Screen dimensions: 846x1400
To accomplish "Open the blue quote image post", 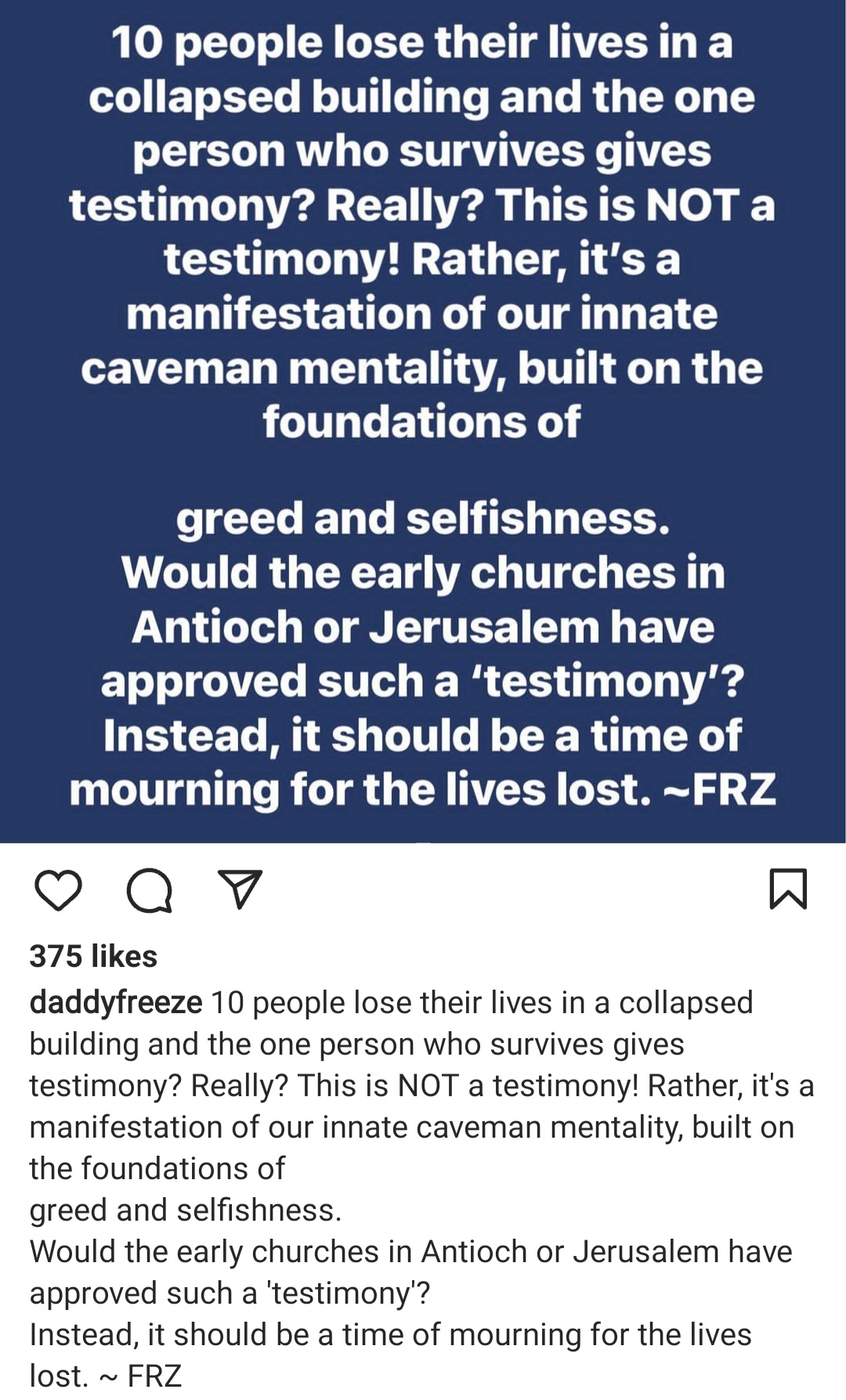I will [423, 421].
